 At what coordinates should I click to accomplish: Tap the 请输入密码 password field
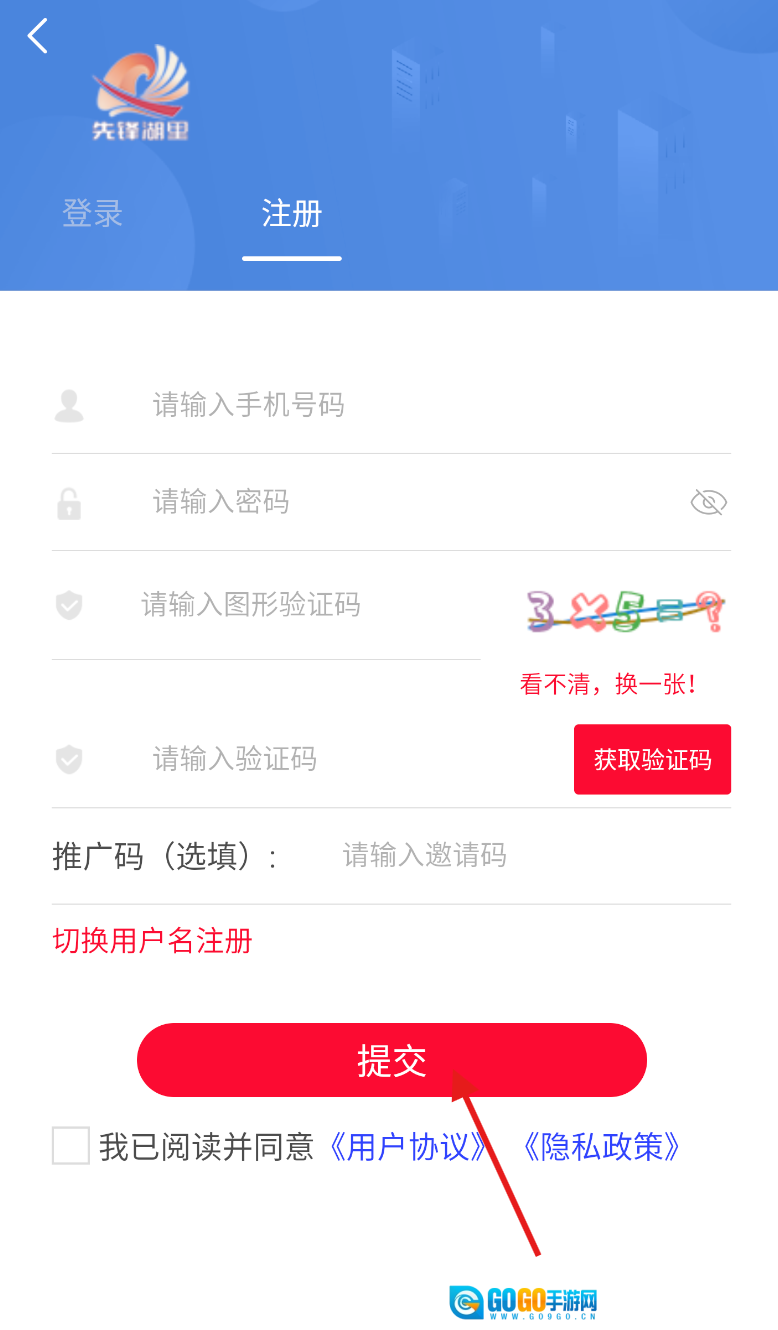tap(400, 501)
